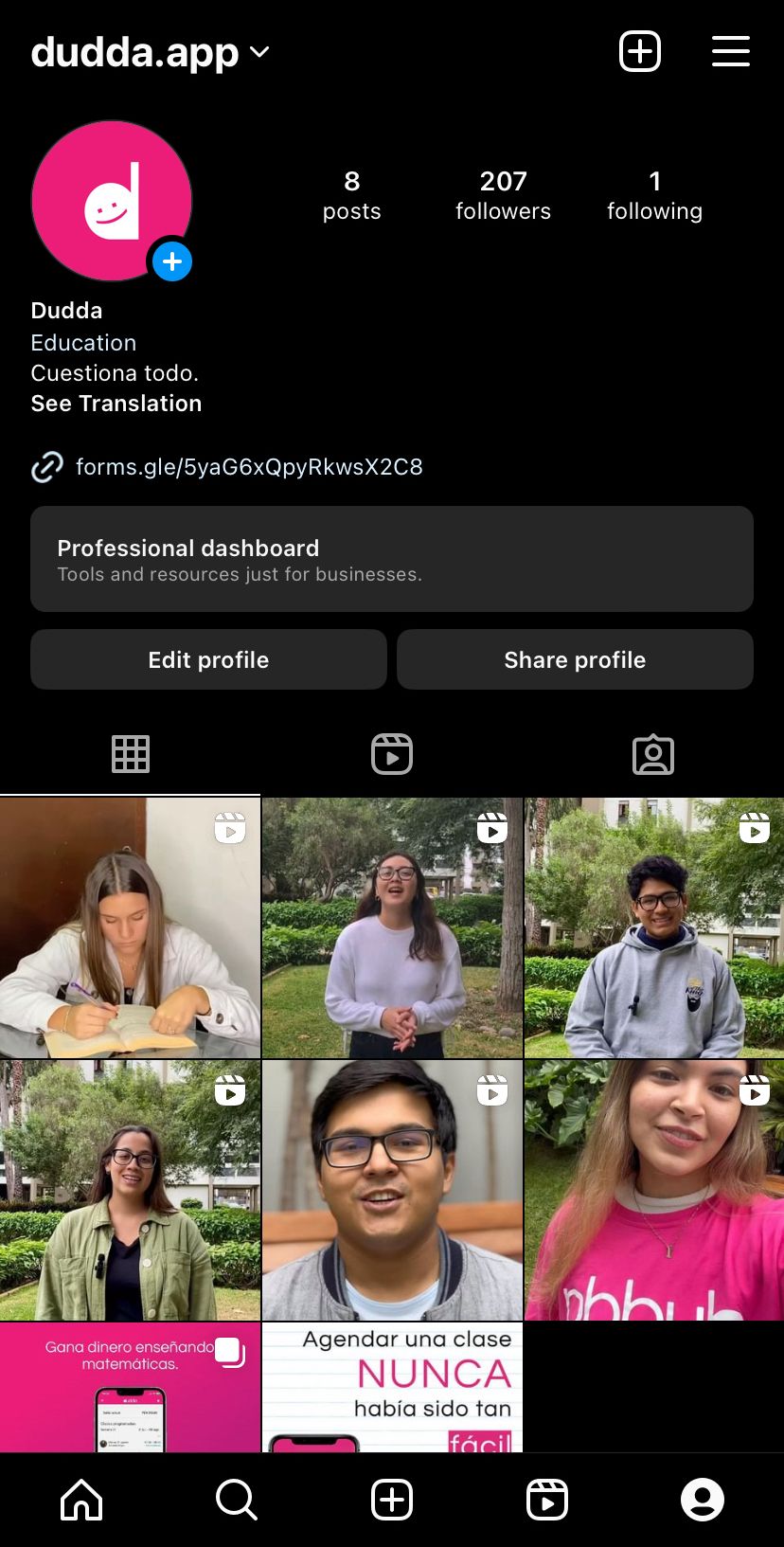Open reel of girl writing in book
Image resolution: width=784 pixels, height=1547 pixels.
coord(130,927)
